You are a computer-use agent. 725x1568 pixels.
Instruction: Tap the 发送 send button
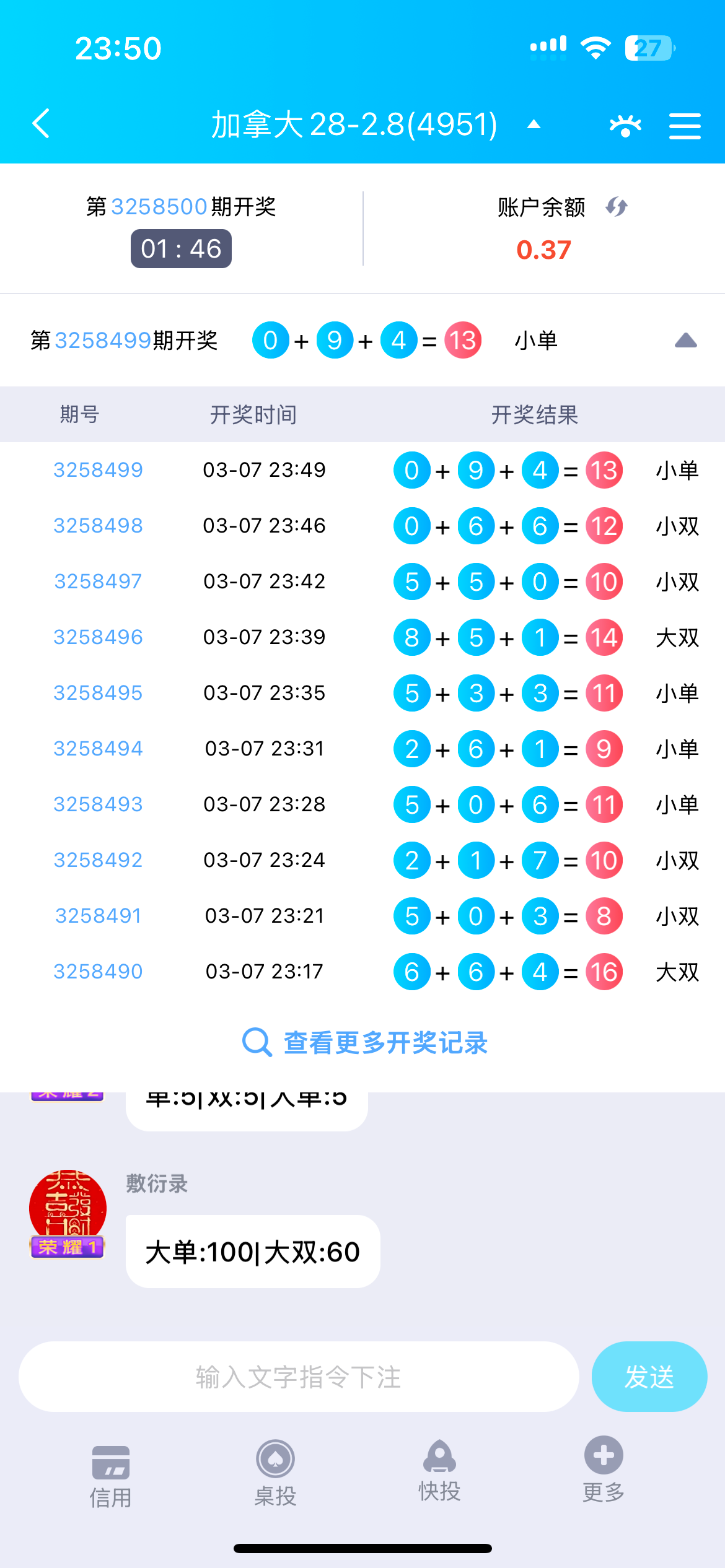(649, 1377)
